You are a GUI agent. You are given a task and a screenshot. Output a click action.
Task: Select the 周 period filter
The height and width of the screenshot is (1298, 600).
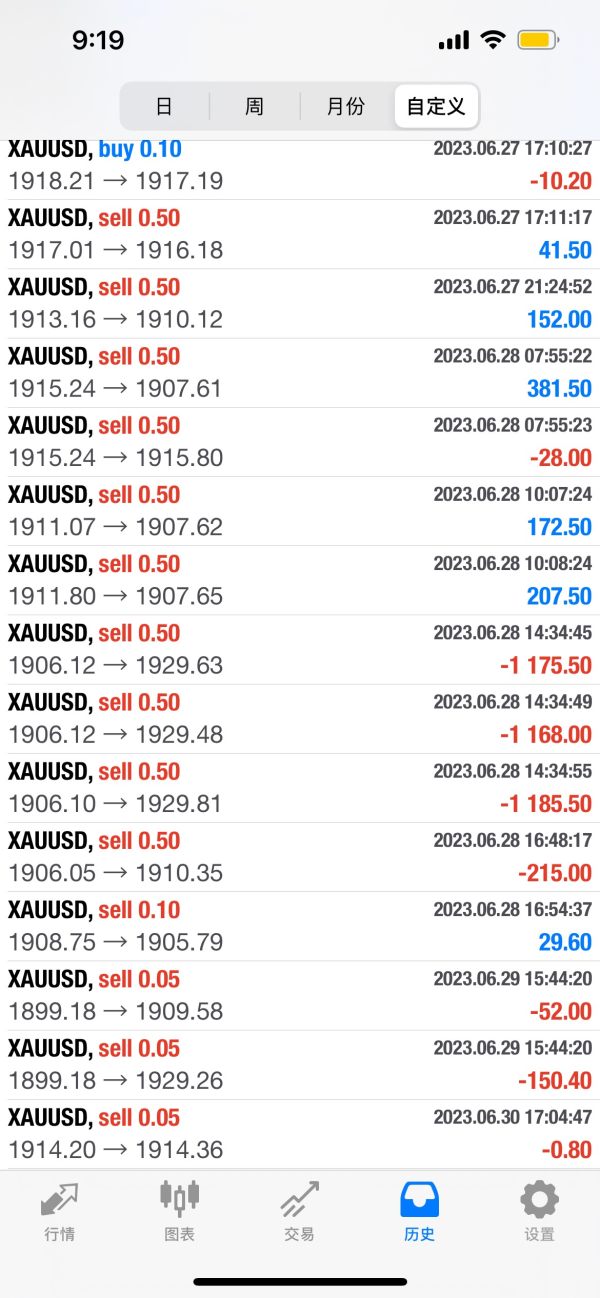pyautogui.click(x=254, y=106)
